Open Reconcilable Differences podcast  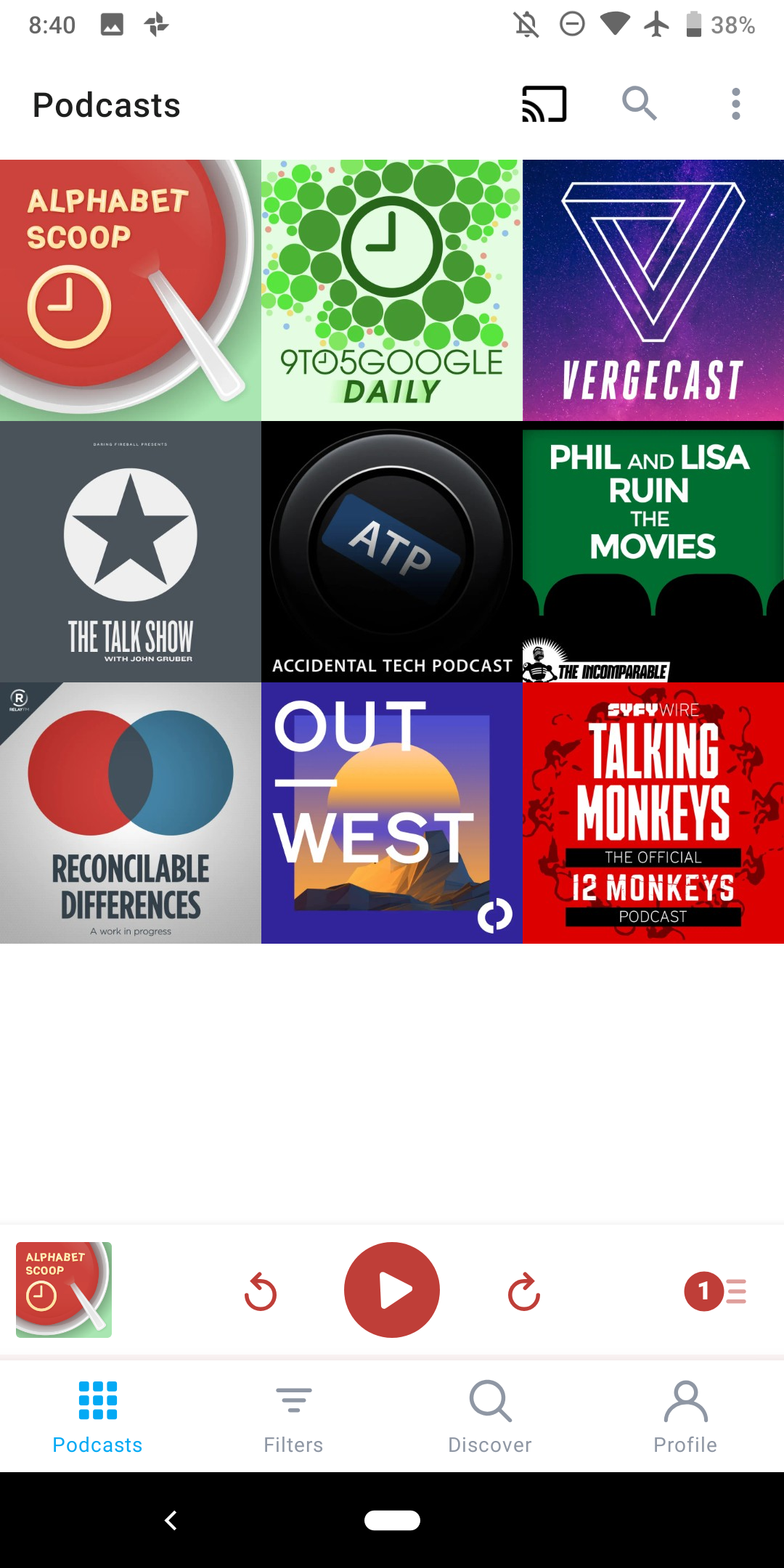click(131, 813)
